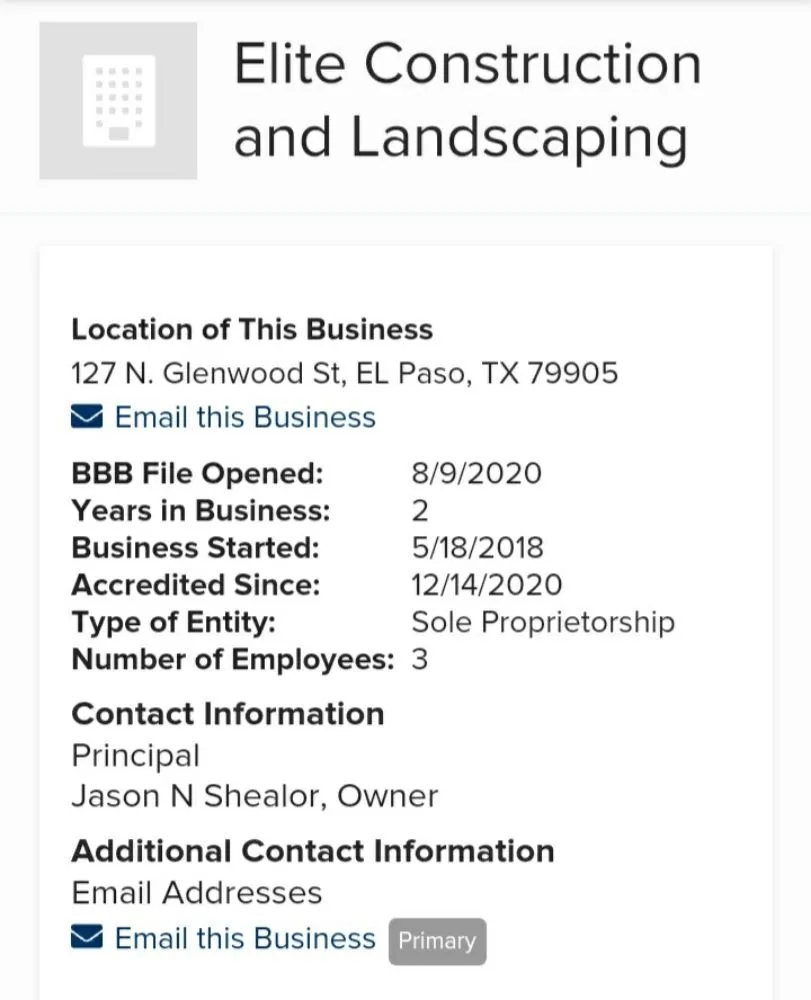Select the Email Addresses label
Image resolution: width=811 pixels, height=1000 pixels.
[196, 892]
